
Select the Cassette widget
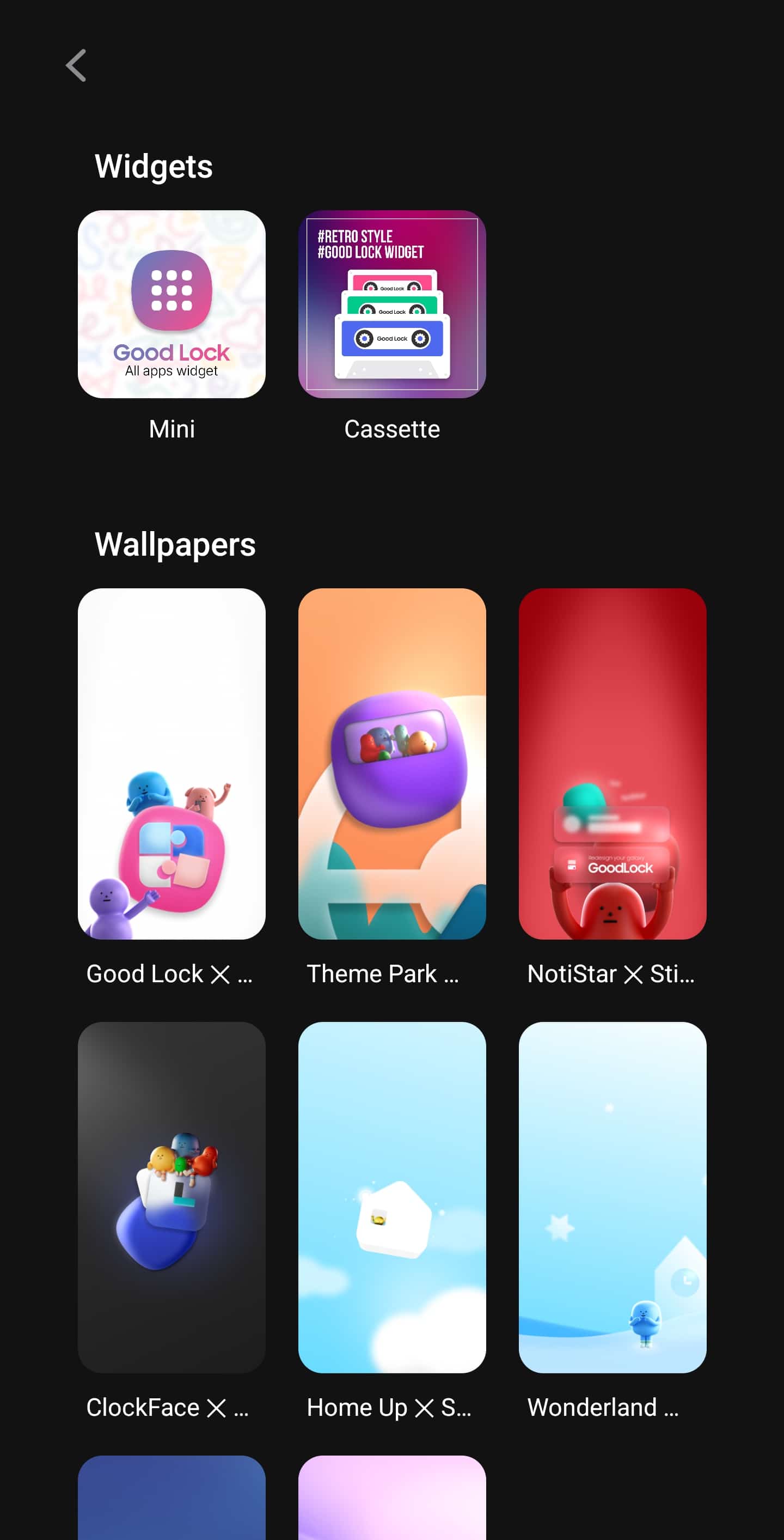[392, 303]
